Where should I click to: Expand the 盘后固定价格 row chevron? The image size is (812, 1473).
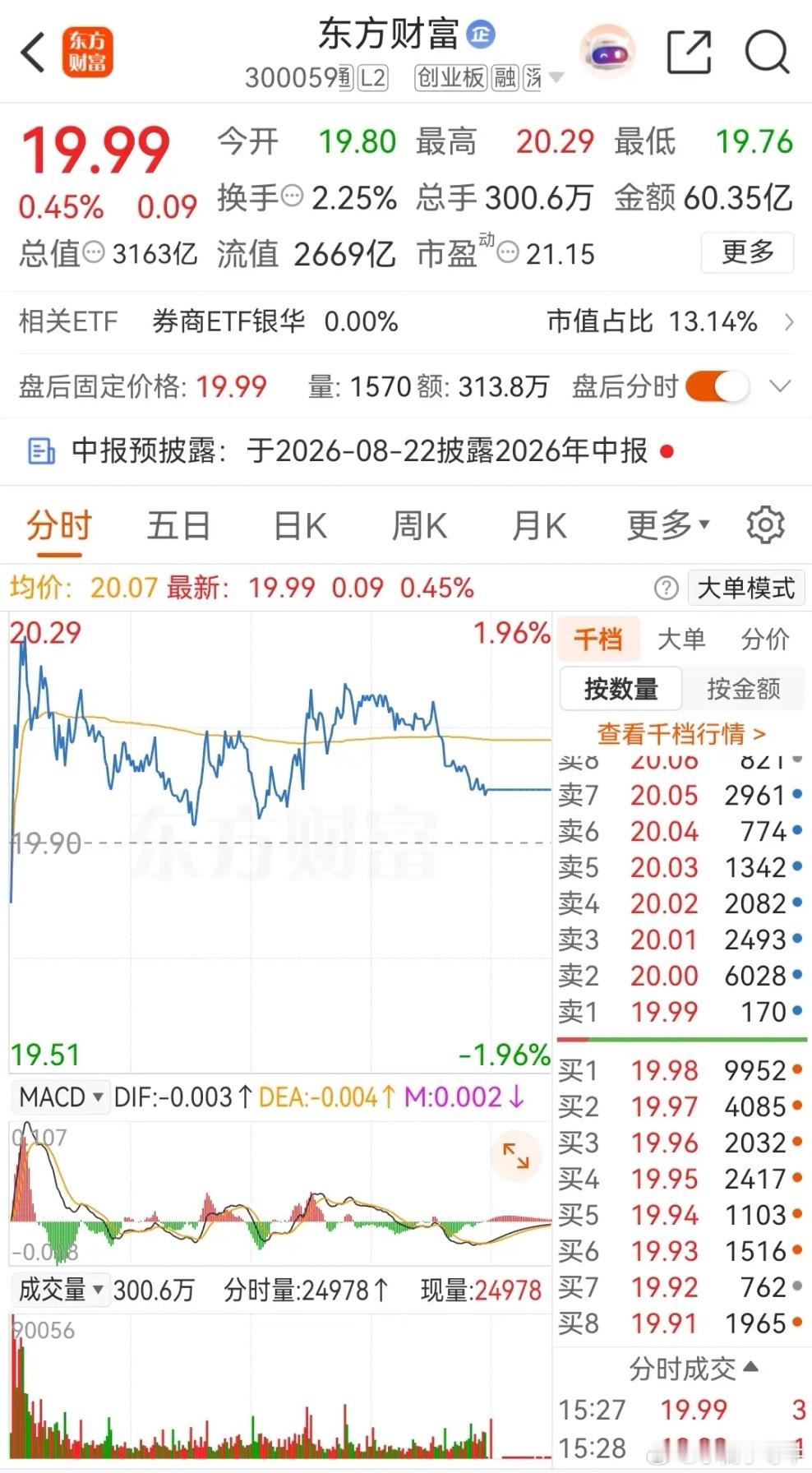pyautogui.click(x=779, y=386)
